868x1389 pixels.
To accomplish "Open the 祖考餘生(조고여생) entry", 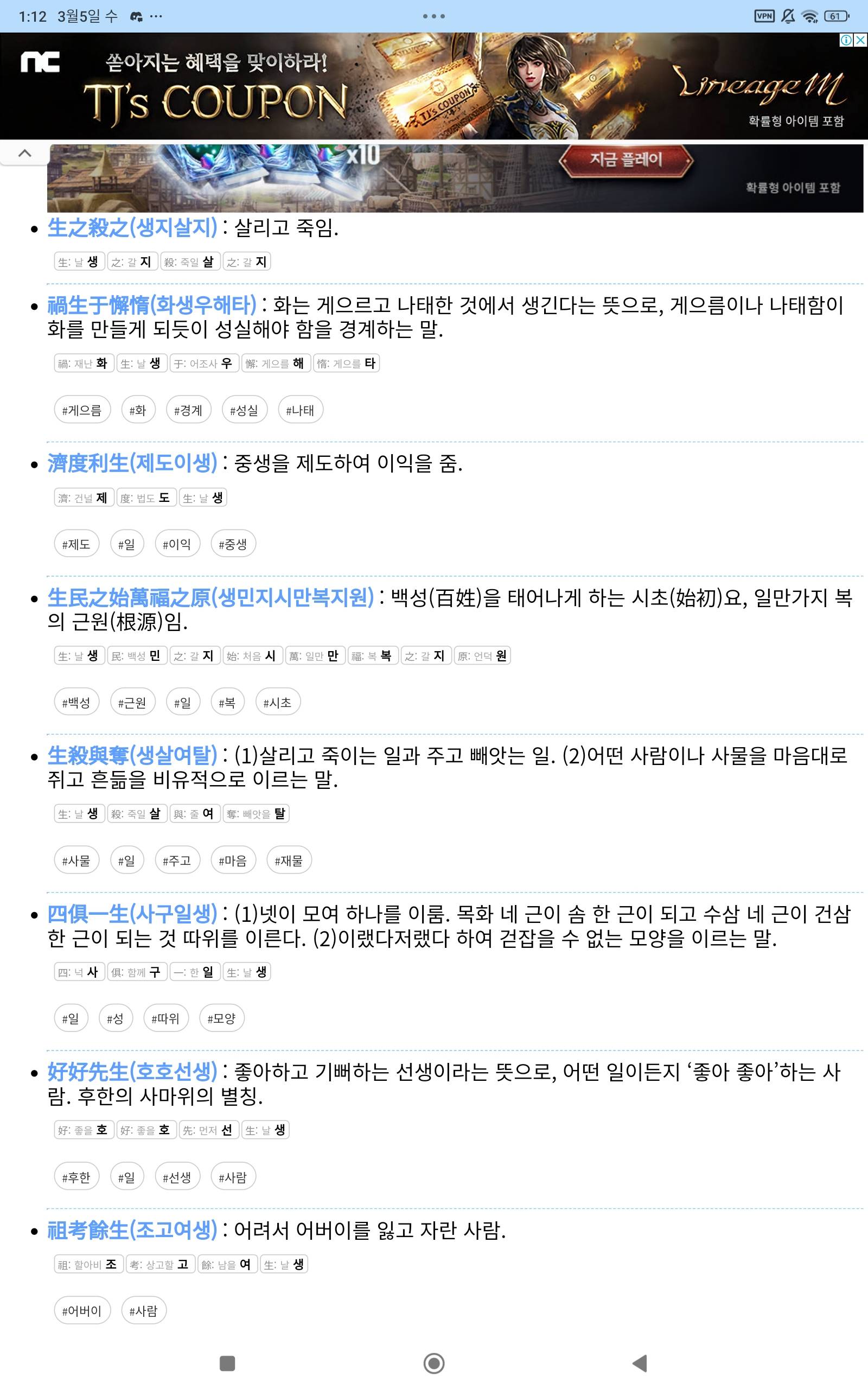I will 132,1230.
